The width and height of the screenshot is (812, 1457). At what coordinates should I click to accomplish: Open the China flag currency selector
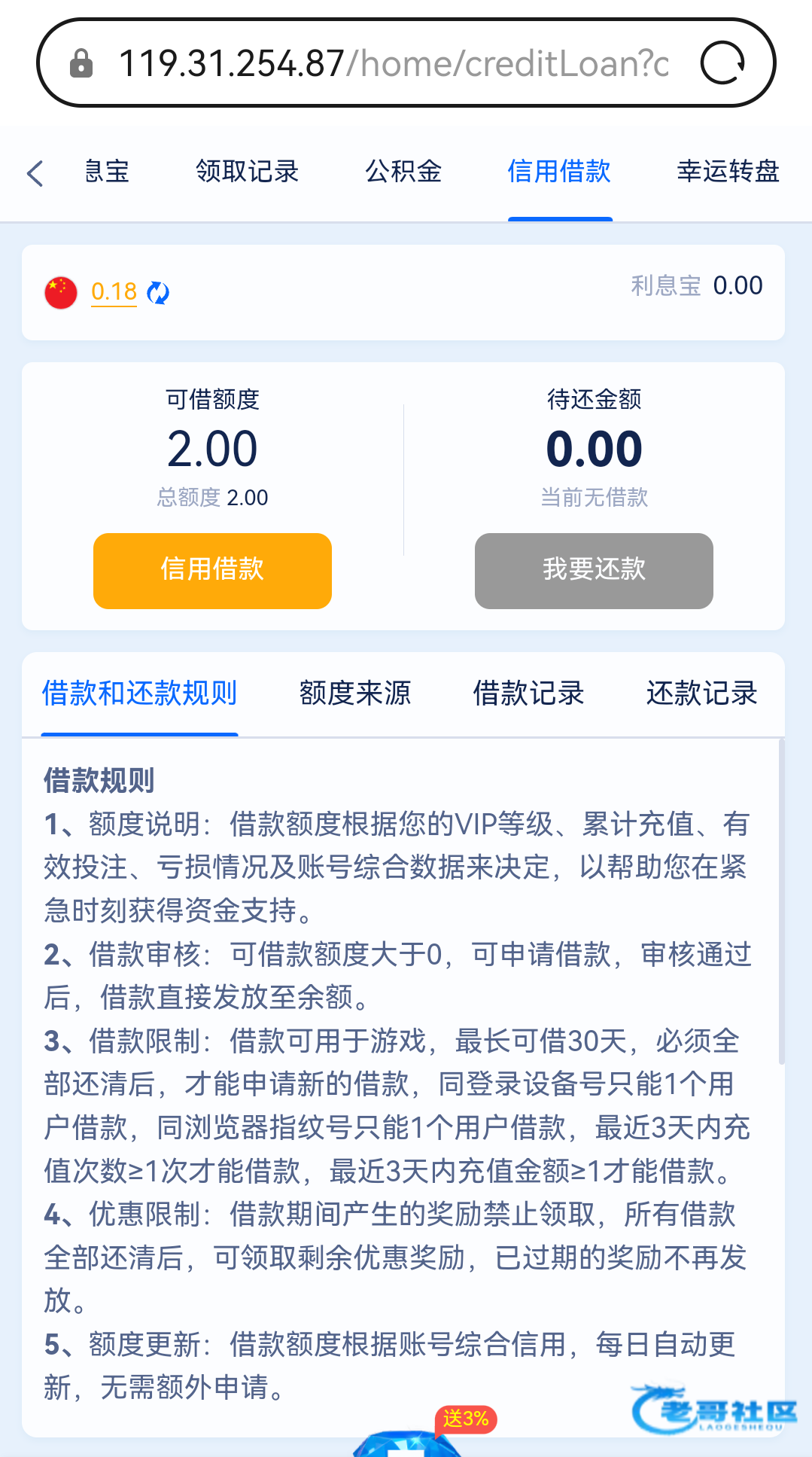pos(61,292)
